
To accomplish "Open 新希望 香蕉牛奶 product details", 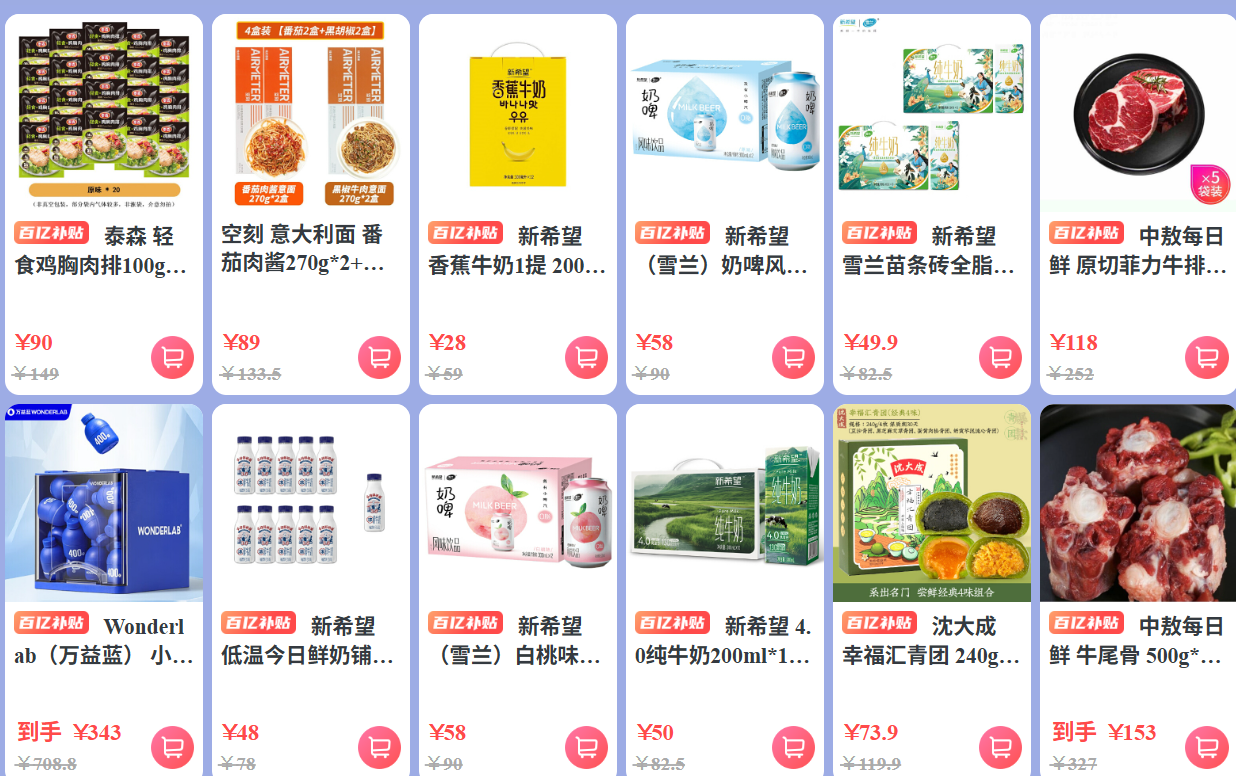I will (518, 110).
